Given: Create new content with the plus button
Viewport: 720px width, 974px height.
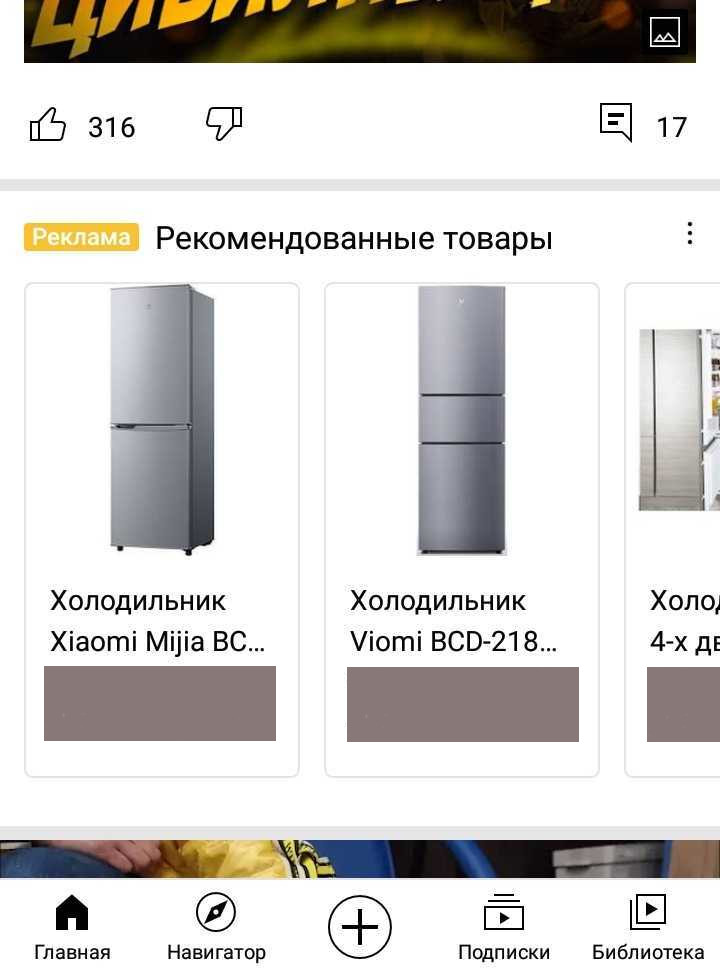Looking at the screenshot, I should coord(360,927).
